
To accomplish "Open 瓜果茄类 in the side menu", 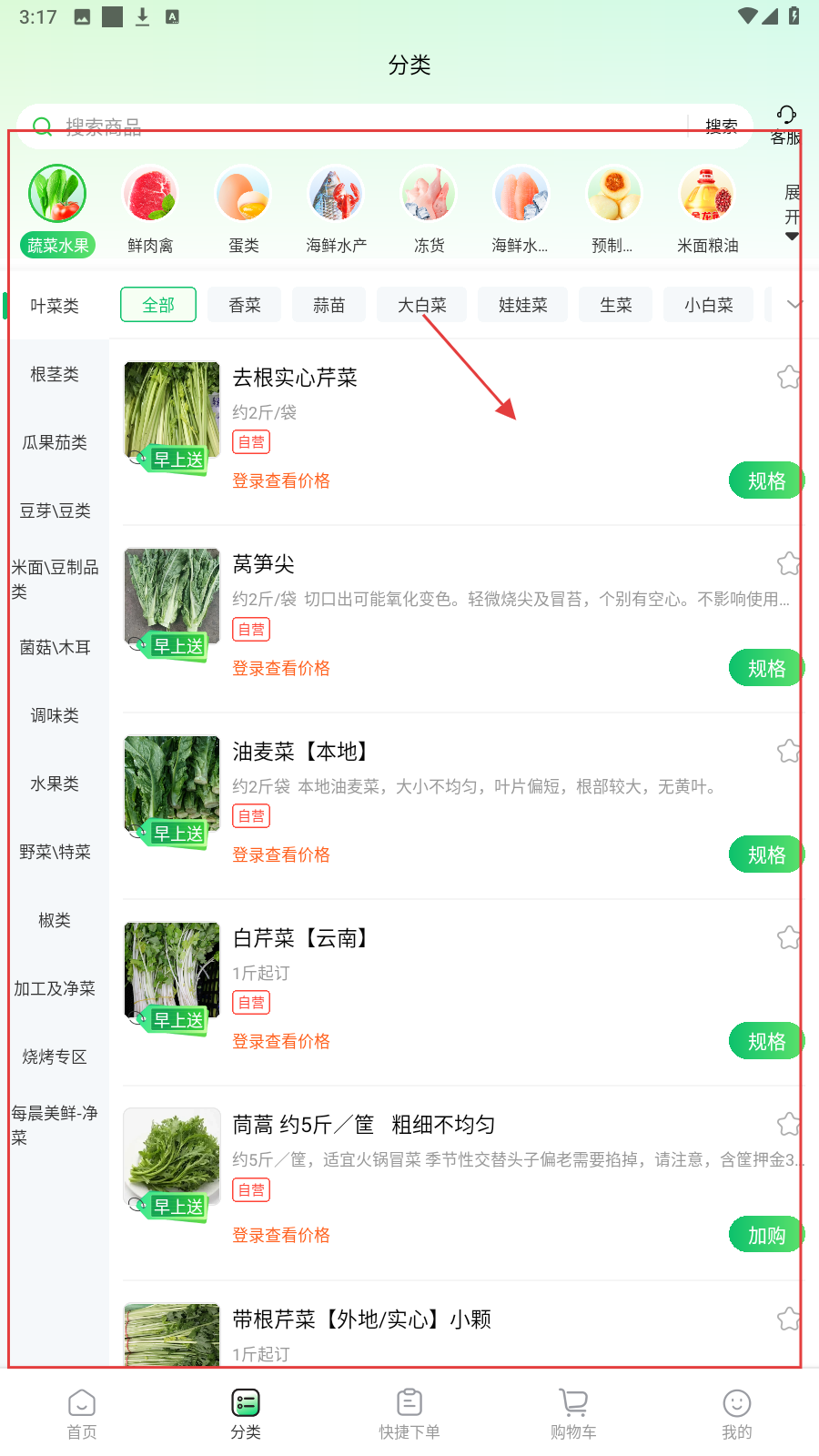I will (55, 442).
